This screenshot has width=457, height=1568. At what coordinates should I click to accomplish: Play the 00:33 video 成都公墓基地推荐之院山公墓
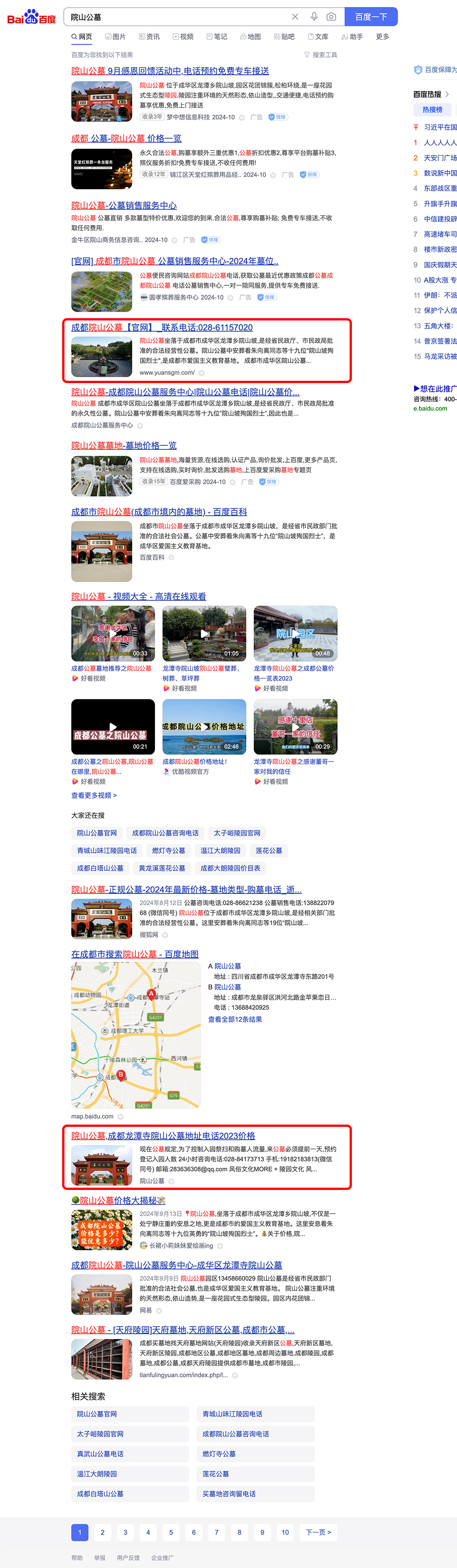(x=112, y=634)
